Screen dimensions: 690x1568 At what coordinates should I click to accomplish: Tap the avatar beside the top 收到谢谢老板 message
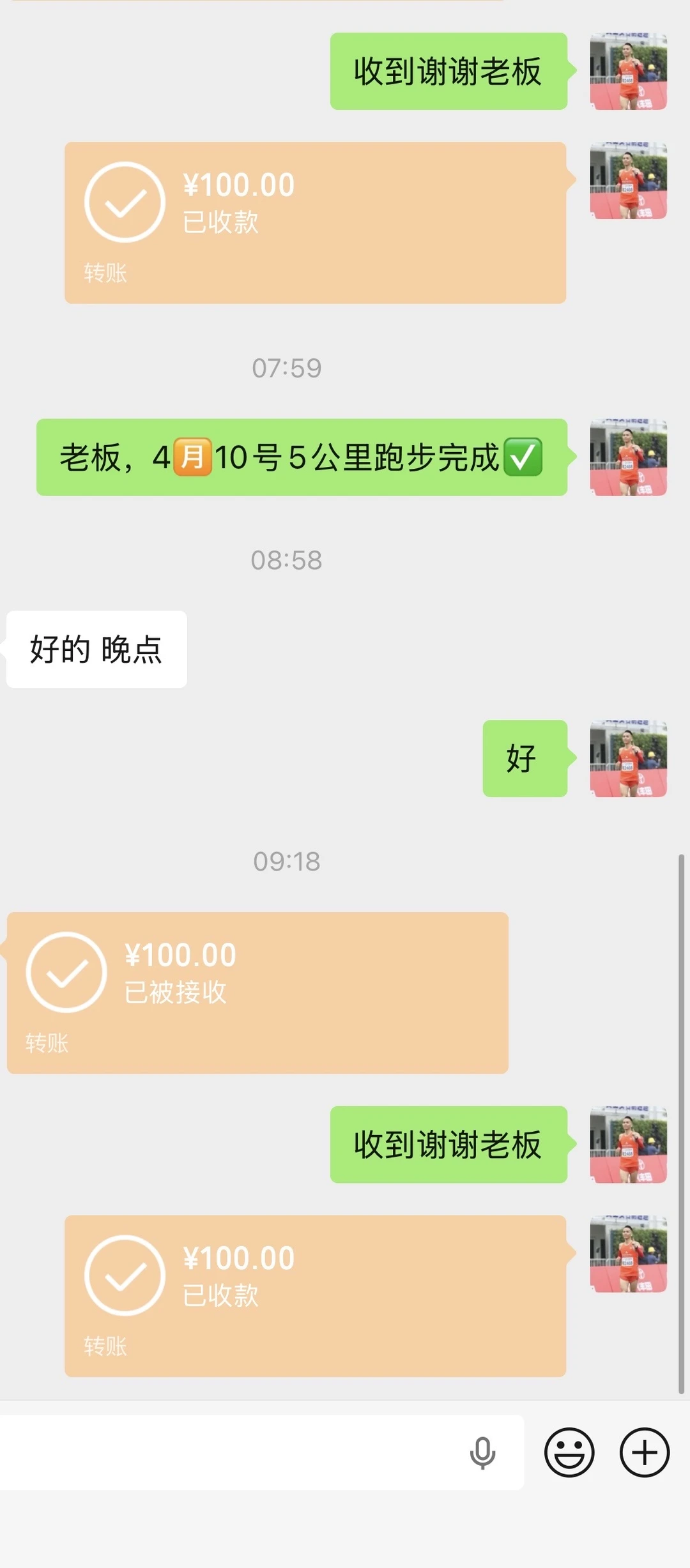628,72
